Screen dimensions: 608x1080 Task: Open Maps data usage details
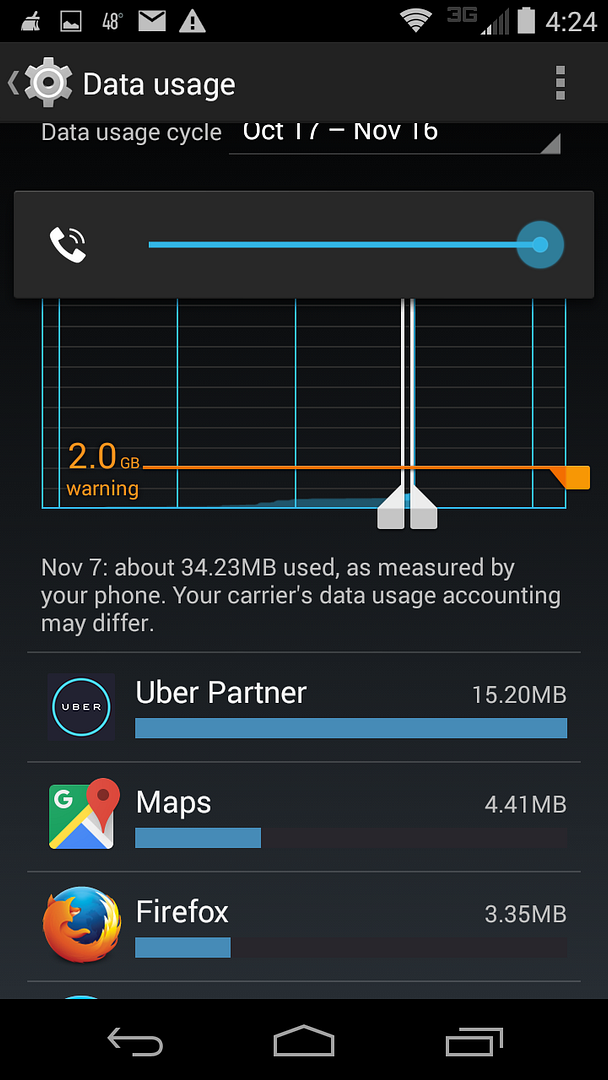point(304,817)
